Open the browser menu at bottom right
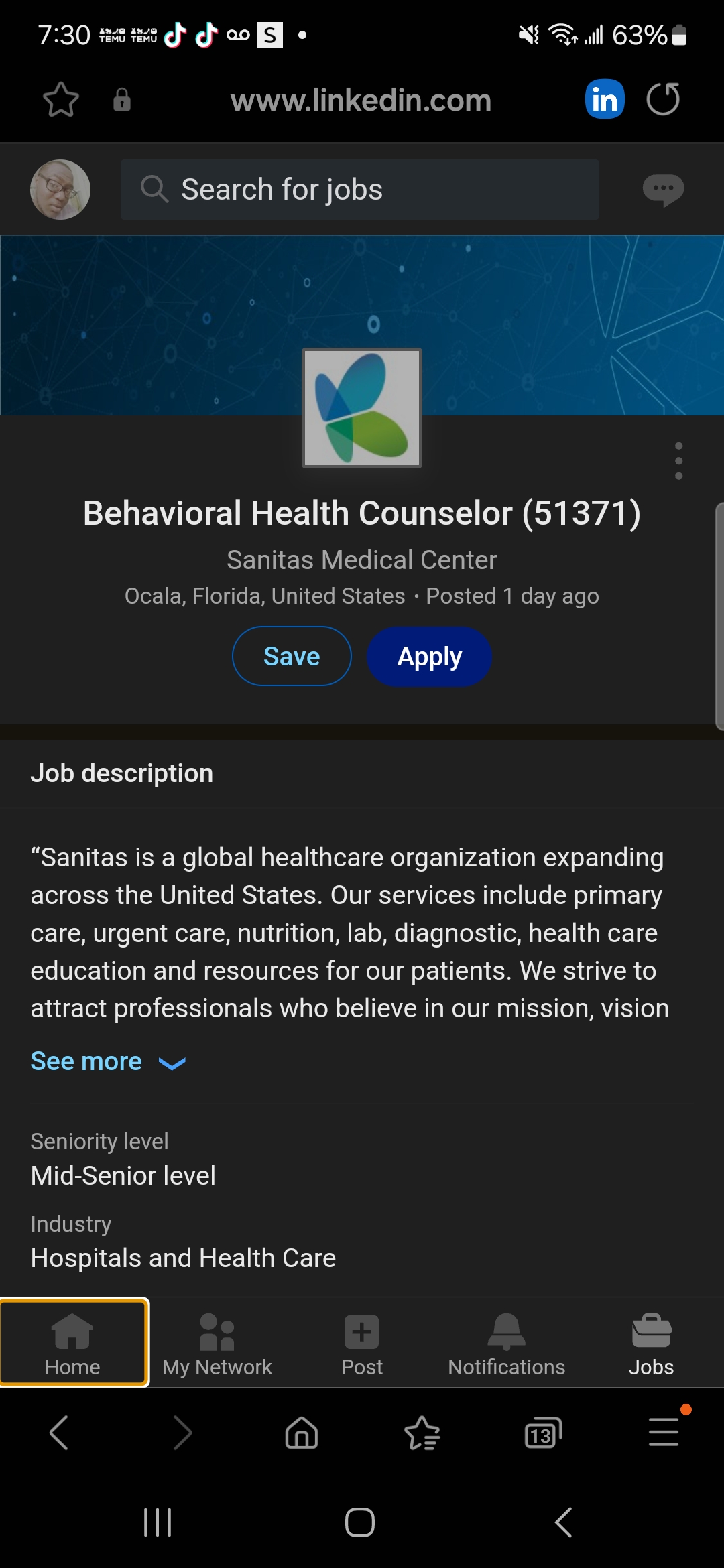 tap(663, 1433)
